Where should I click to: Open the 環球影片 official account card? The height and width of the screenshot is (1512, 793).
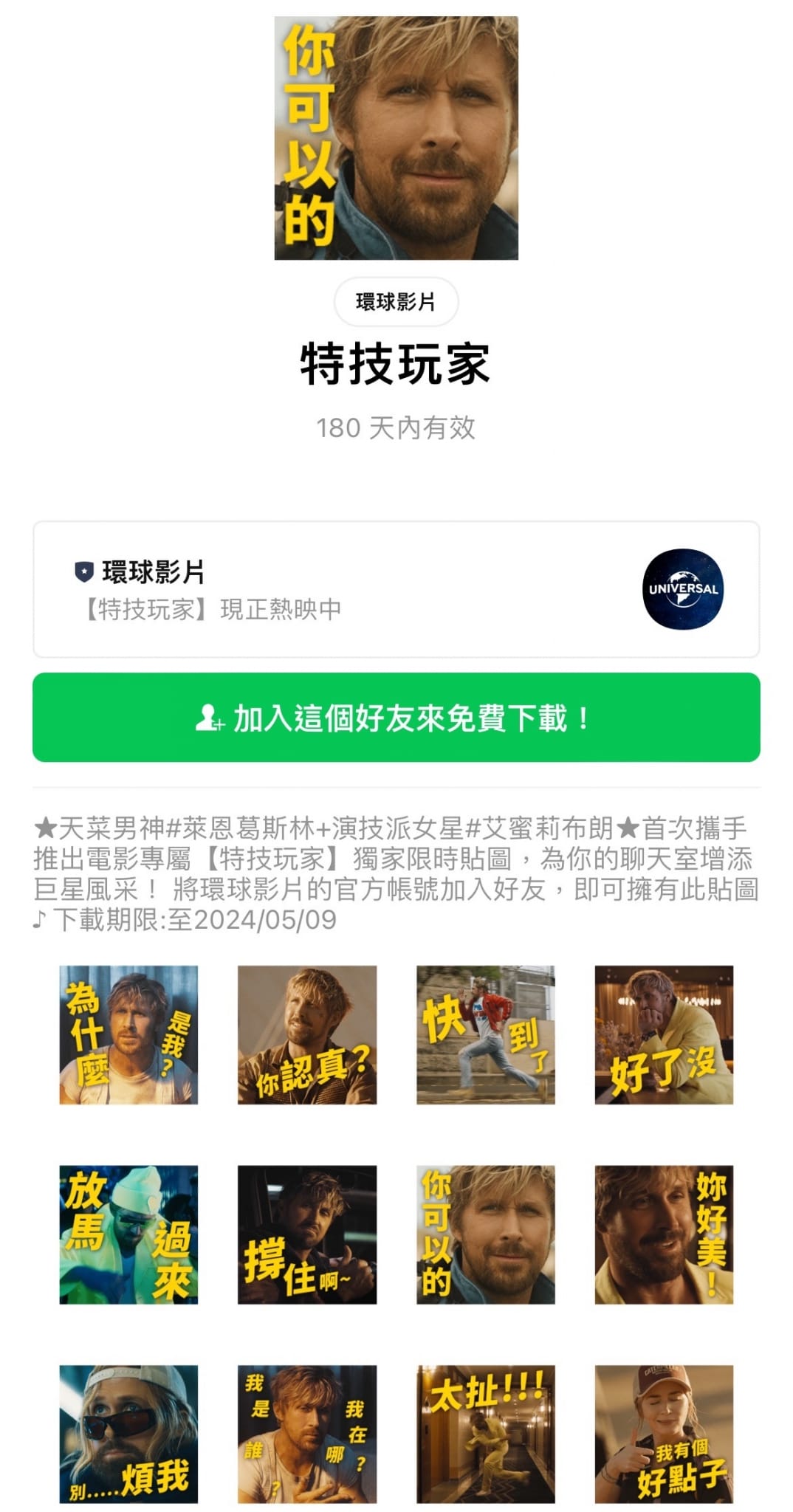click(396, 589)
